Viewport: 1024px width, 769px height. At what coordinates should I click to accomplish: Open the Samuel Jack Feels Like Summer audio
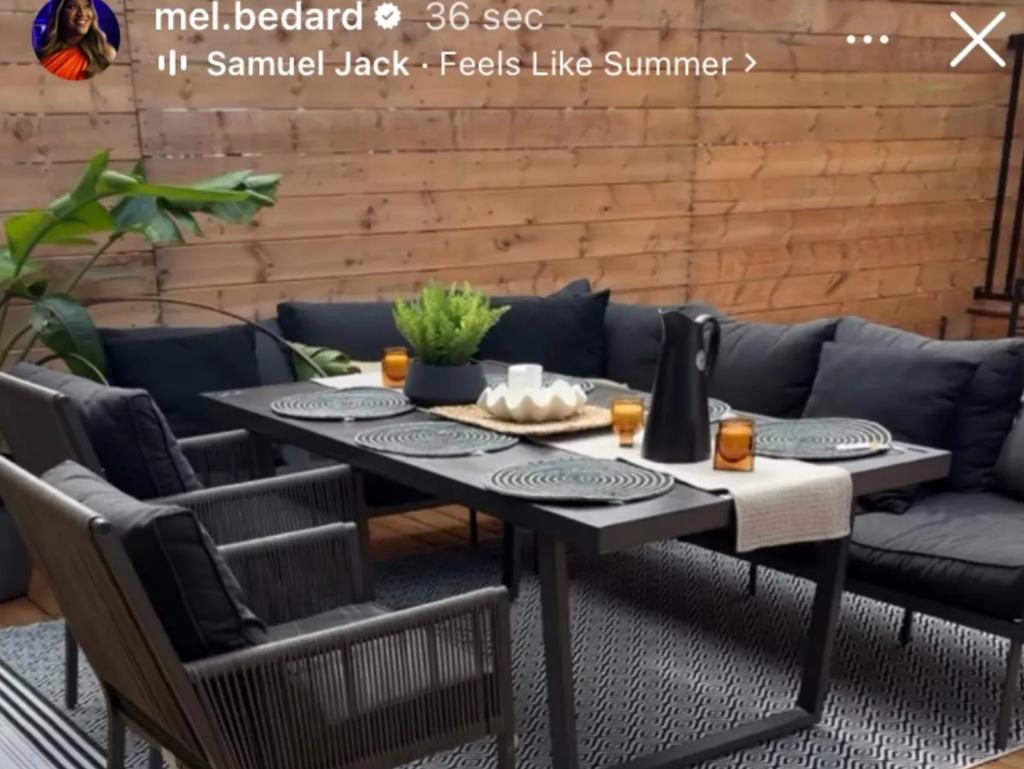pyautogui.click(x=456, y=65)
